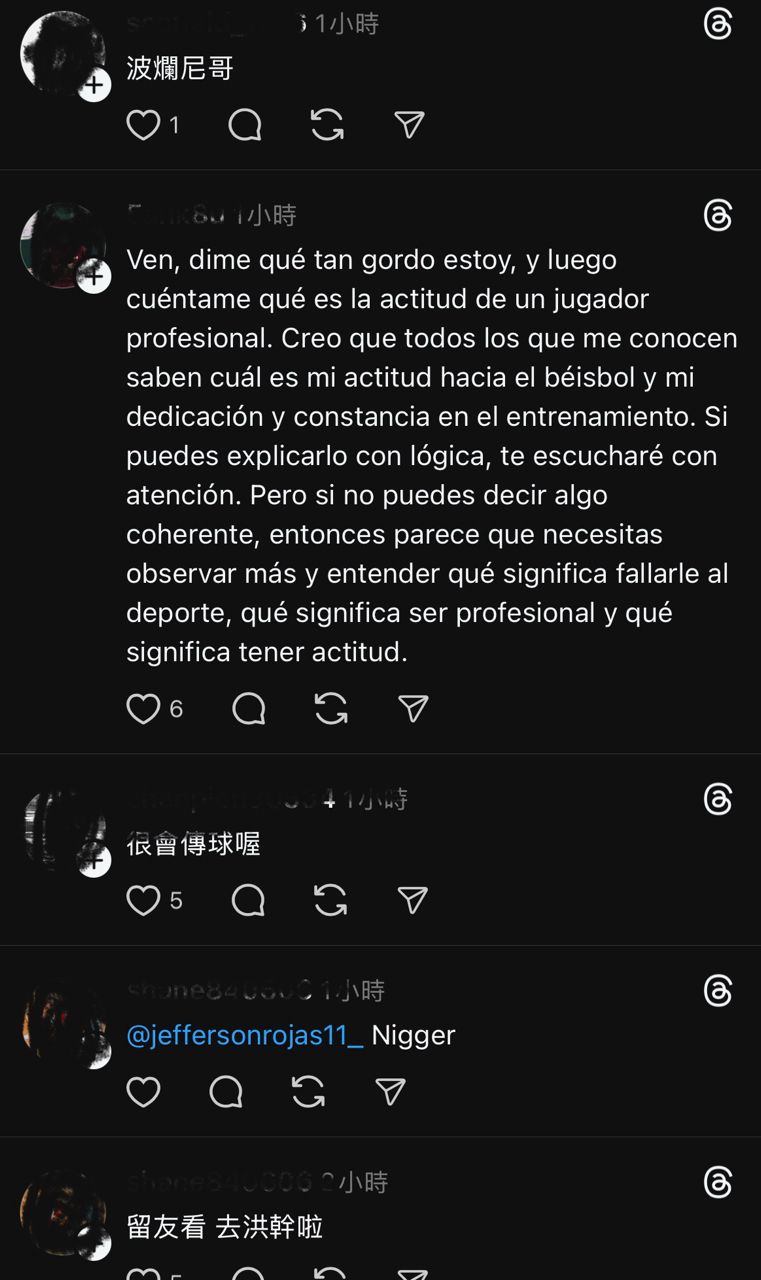Follow the first commenter via the plus badge
Viewport: 761px width, 1280px height.
point(95,84)
